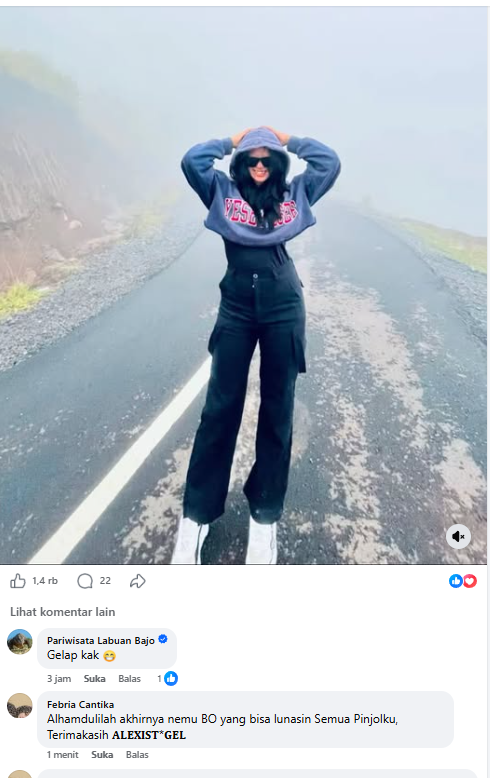Tap the video to pause it
This screenshot has height=778, width=490.
[243, 285]
